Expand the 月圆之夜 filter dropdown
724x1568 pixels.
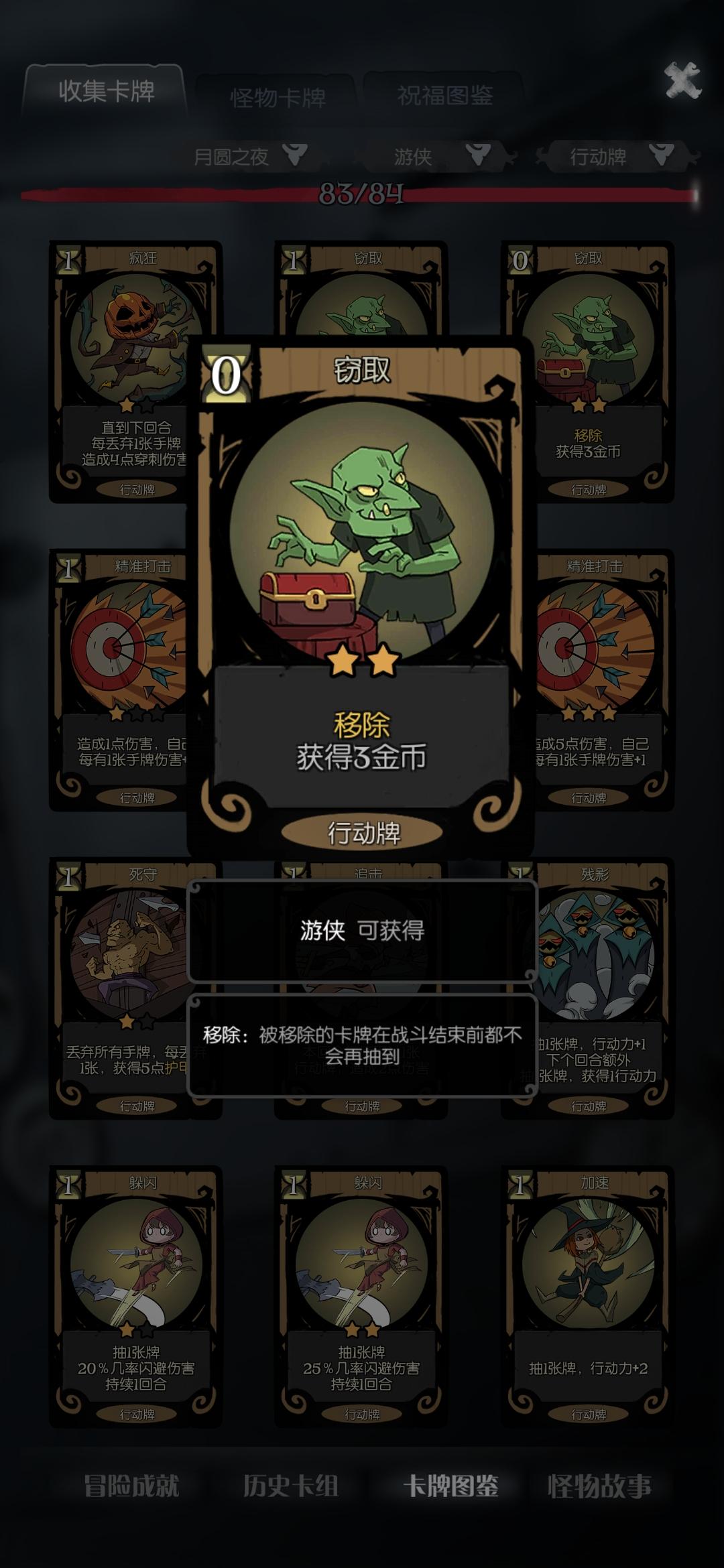(249, 156)
